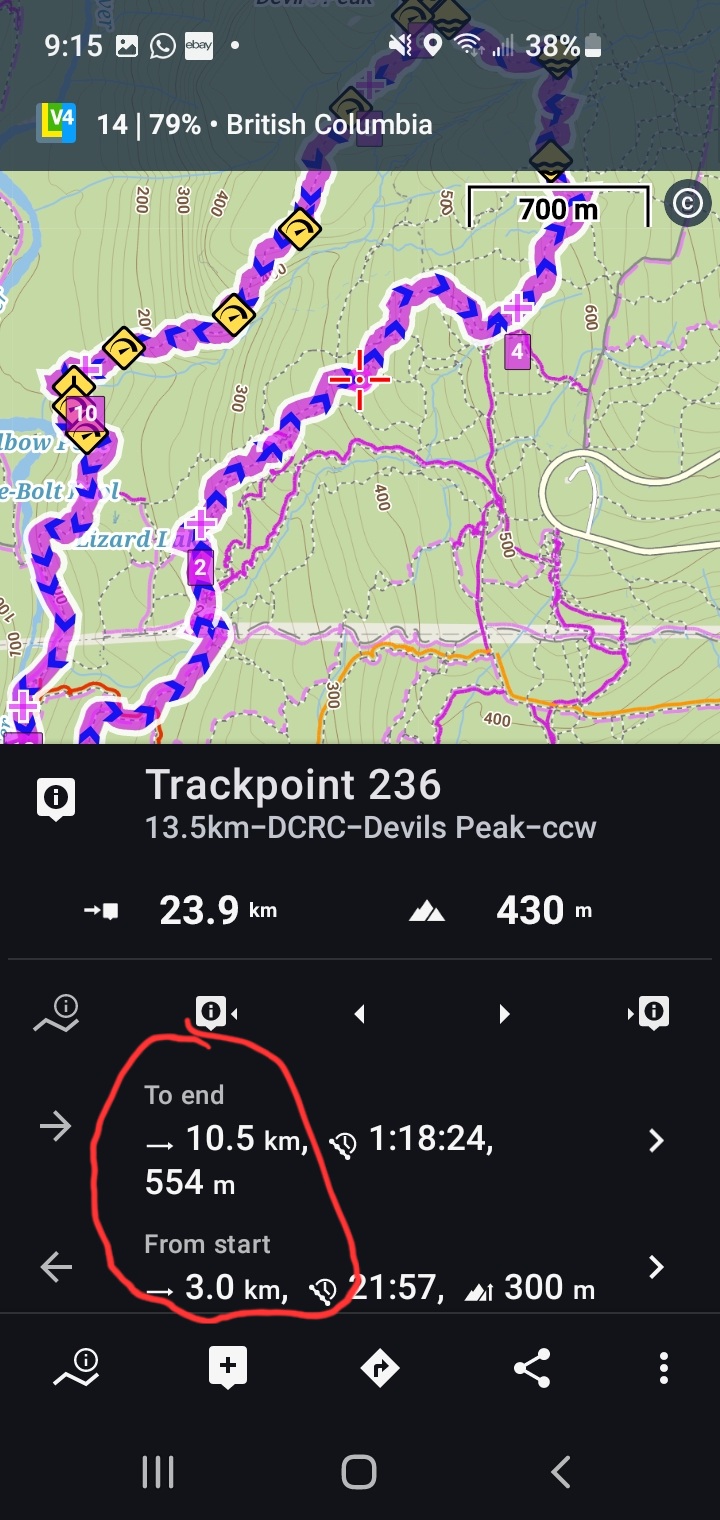Expand the To end details chevron

coord(656,1140)
